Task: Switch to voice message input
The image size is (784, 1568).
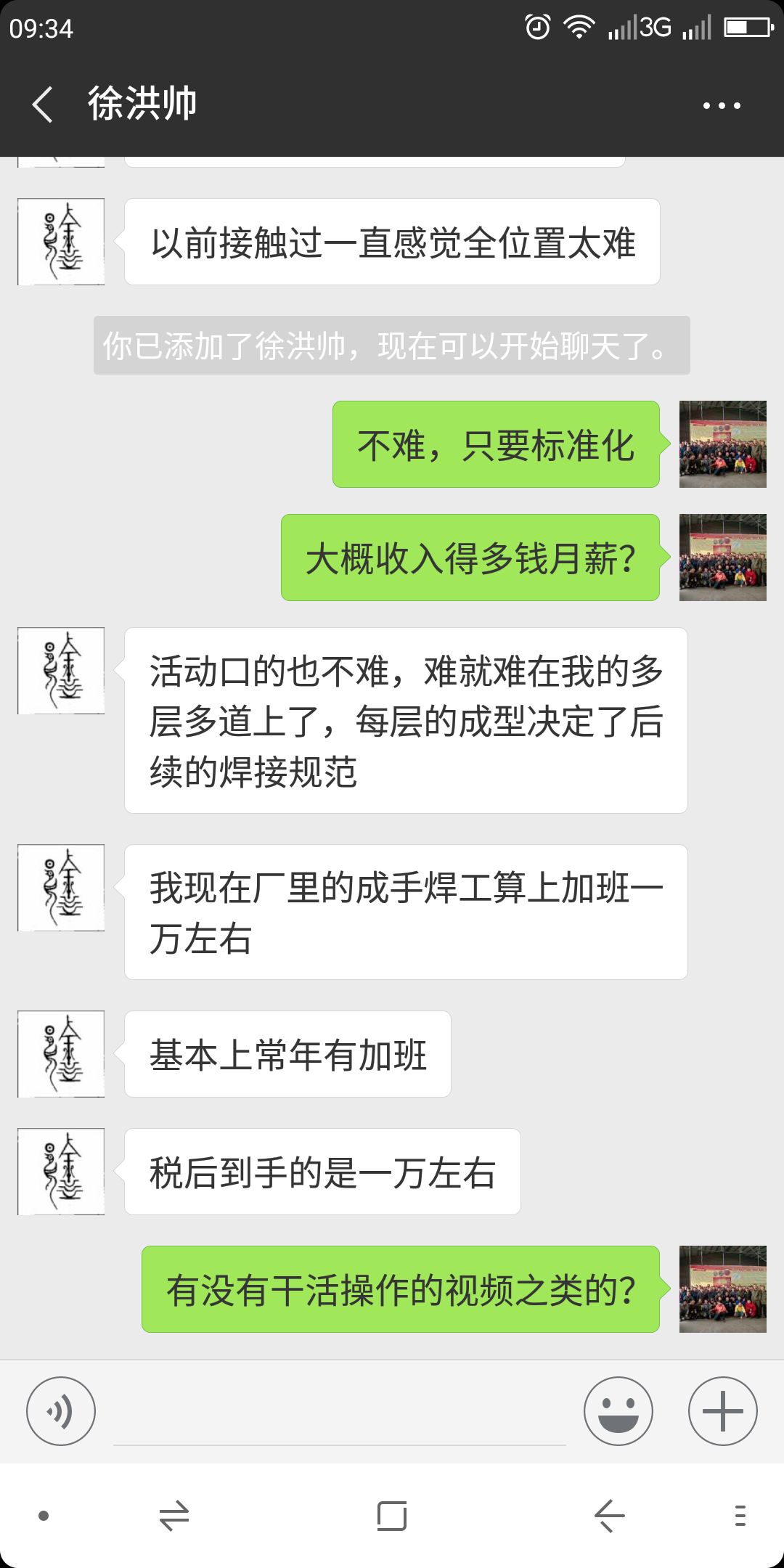Action: coord(61,1411)
